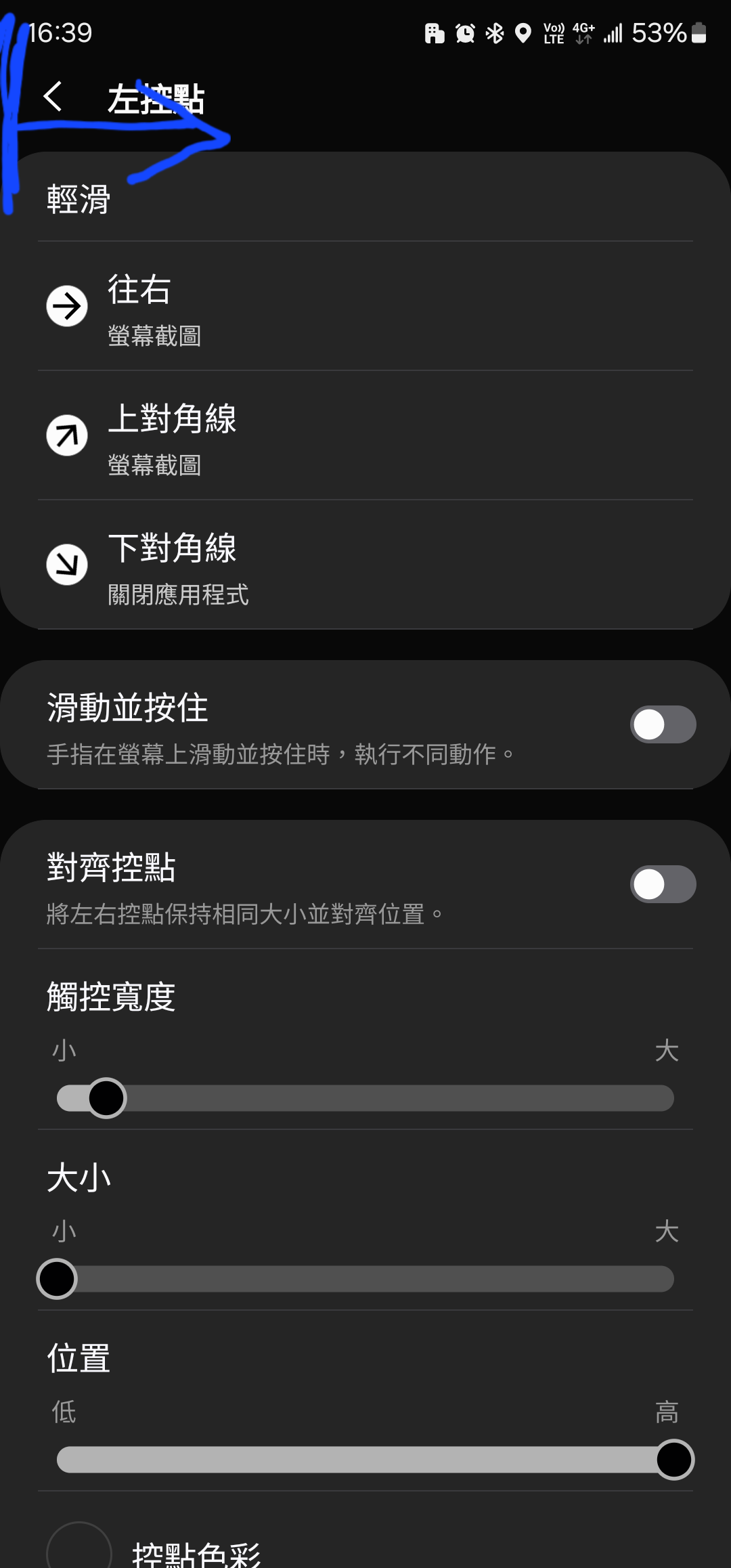Viewport: 731px width, 1568px height.
Task: Open the 上對角線 swipe action setting
Action: (x=365, y=435)
